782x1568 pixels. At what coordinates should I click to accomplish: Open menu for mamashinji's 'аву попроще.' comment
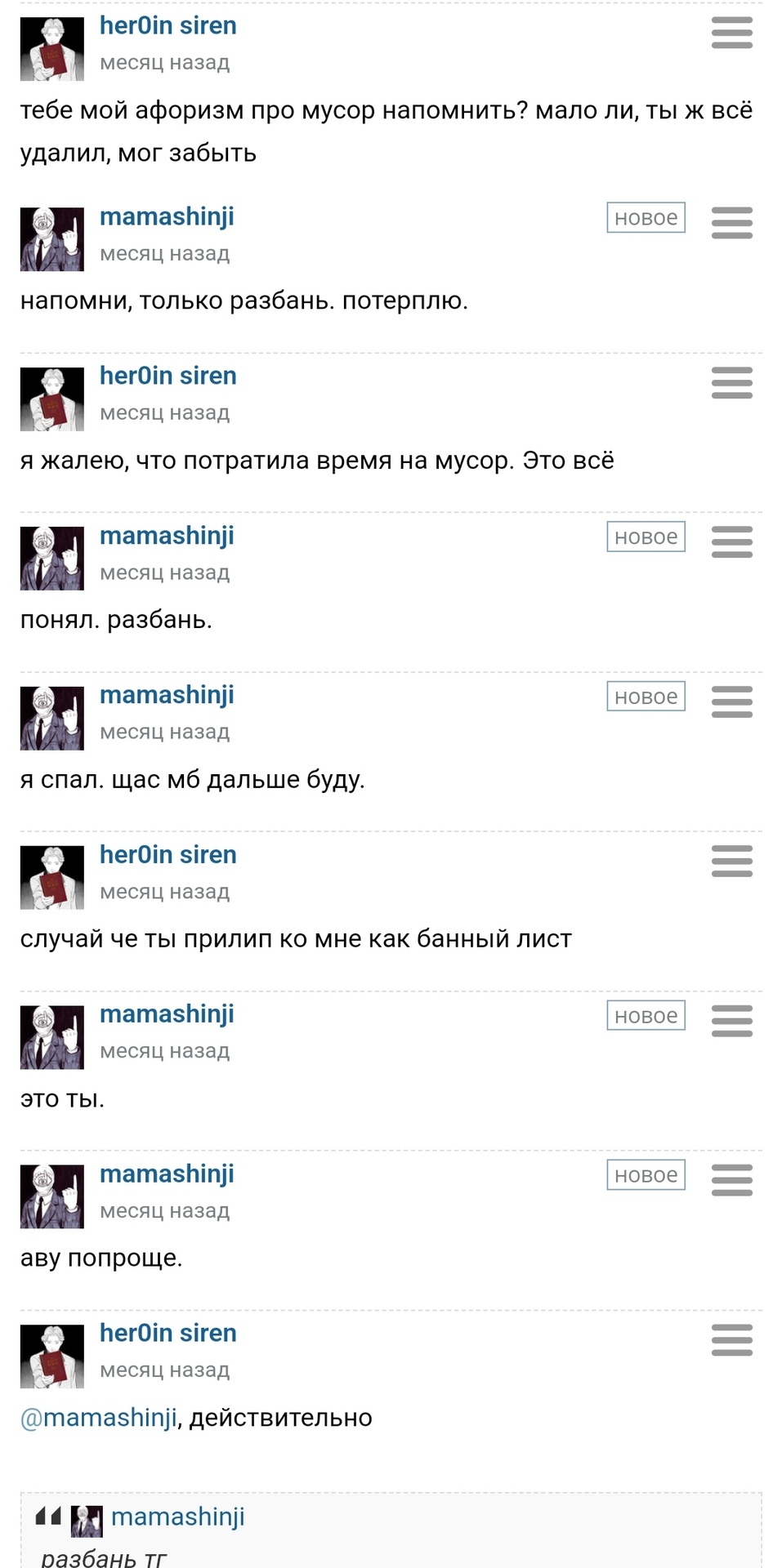731,1180
